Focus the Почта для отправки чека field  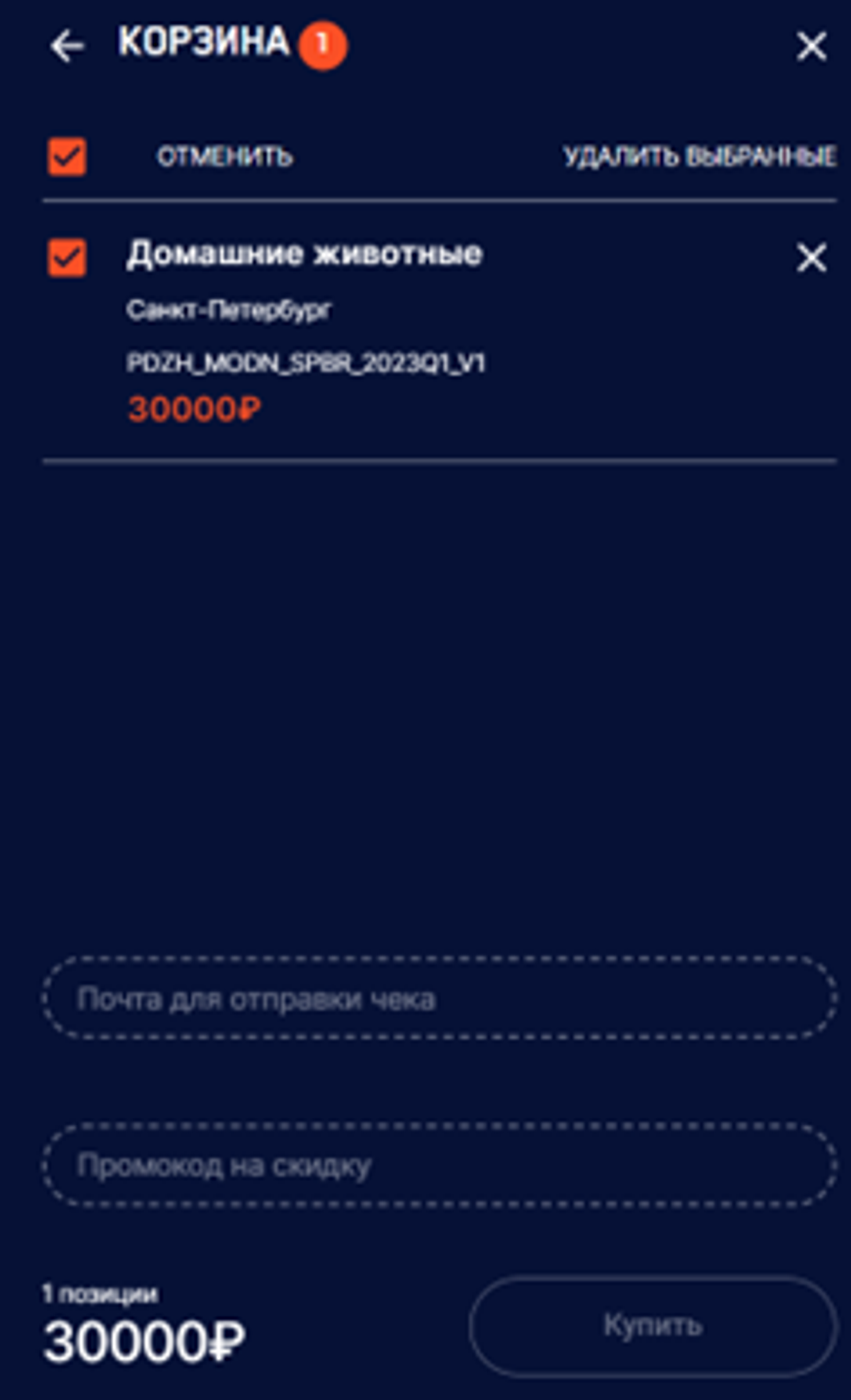point(439,998)
